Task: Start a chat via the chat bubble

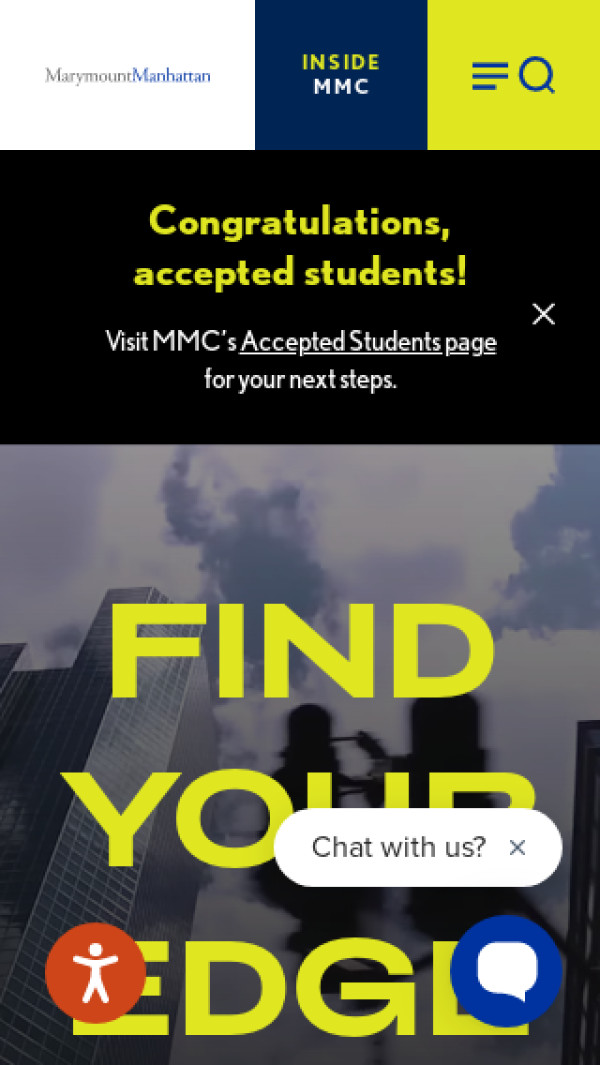Action: coord(506,970)
